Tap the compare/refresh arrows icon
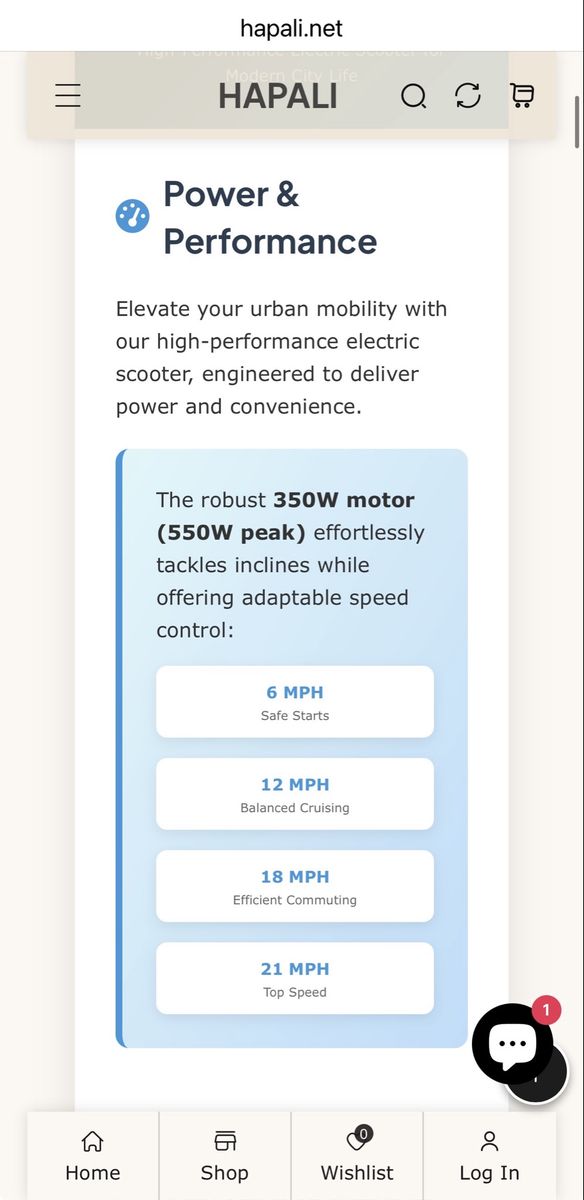This screenshot has width=584, height=1200. (468, 96)
